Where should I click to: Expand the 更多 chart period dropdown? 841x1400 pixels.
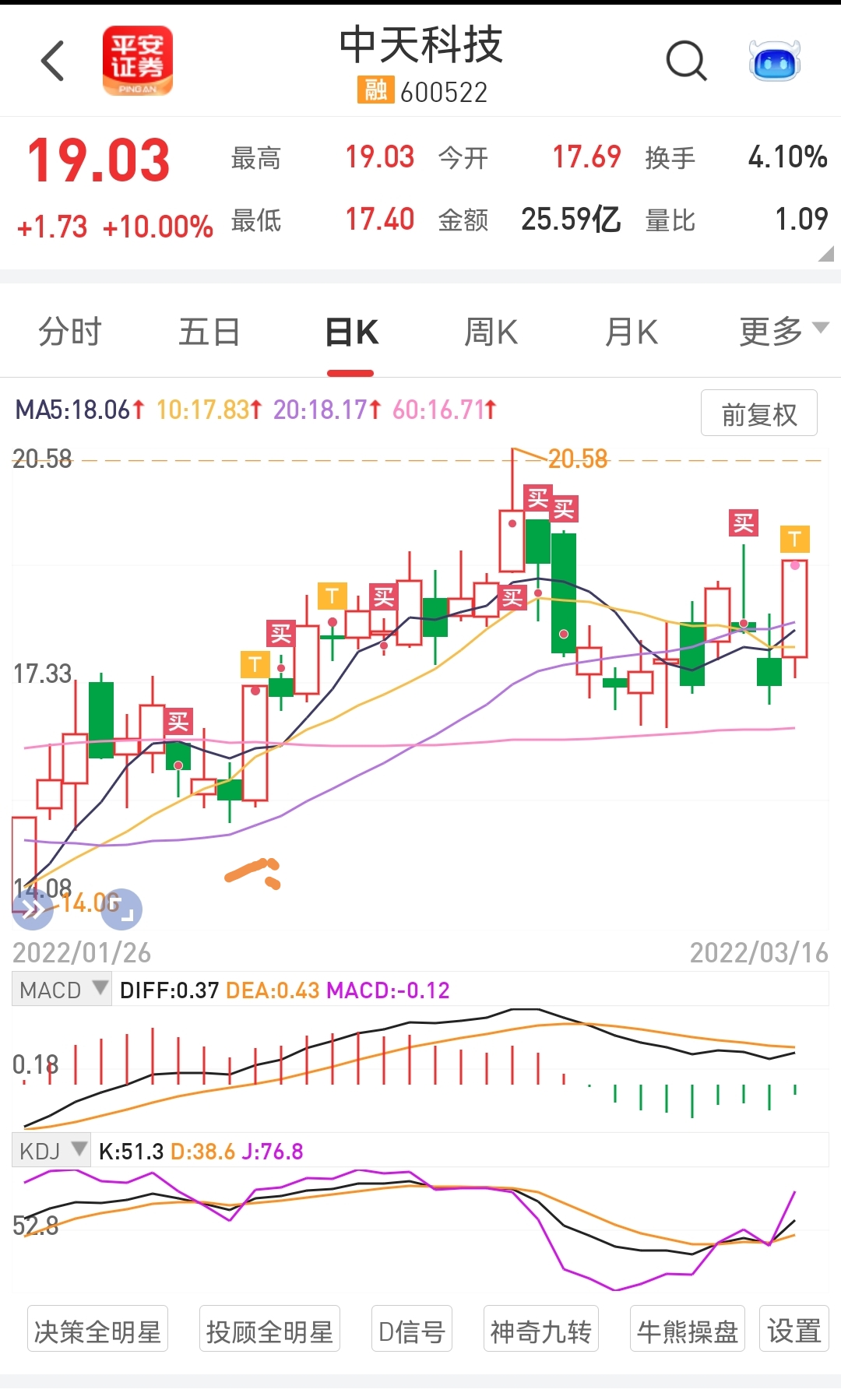tap(783, 332)
